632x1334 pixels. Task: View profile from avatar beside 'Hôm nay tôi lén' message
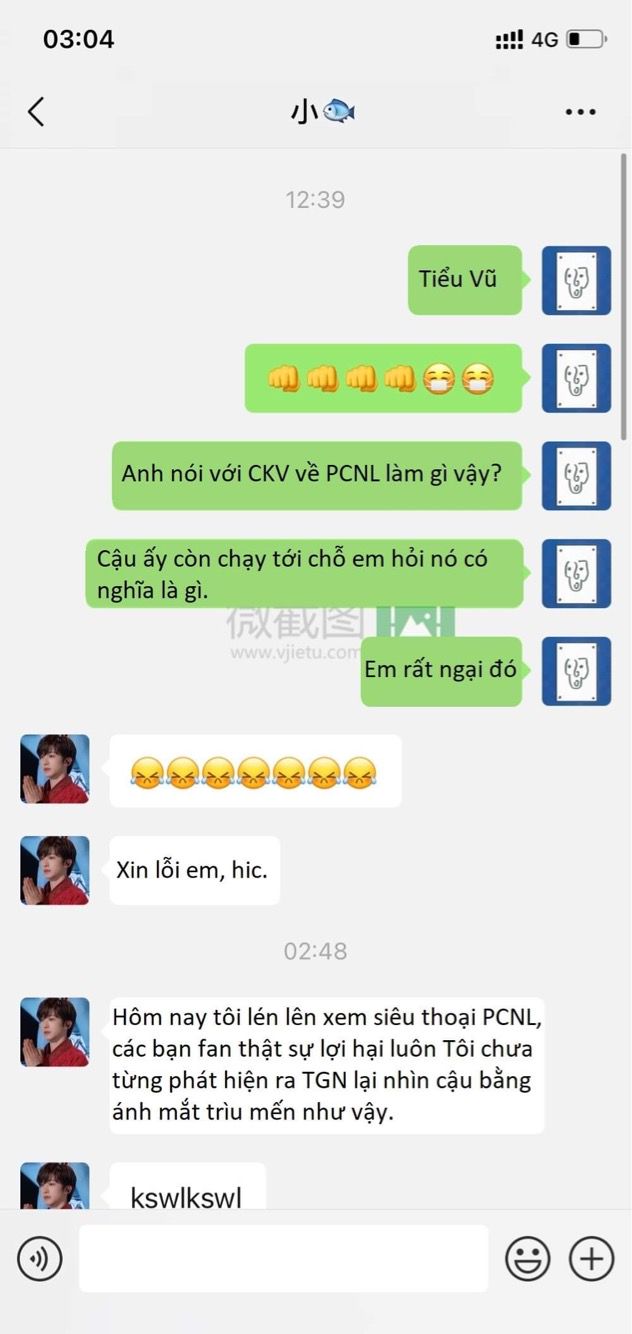point(55,1031)
